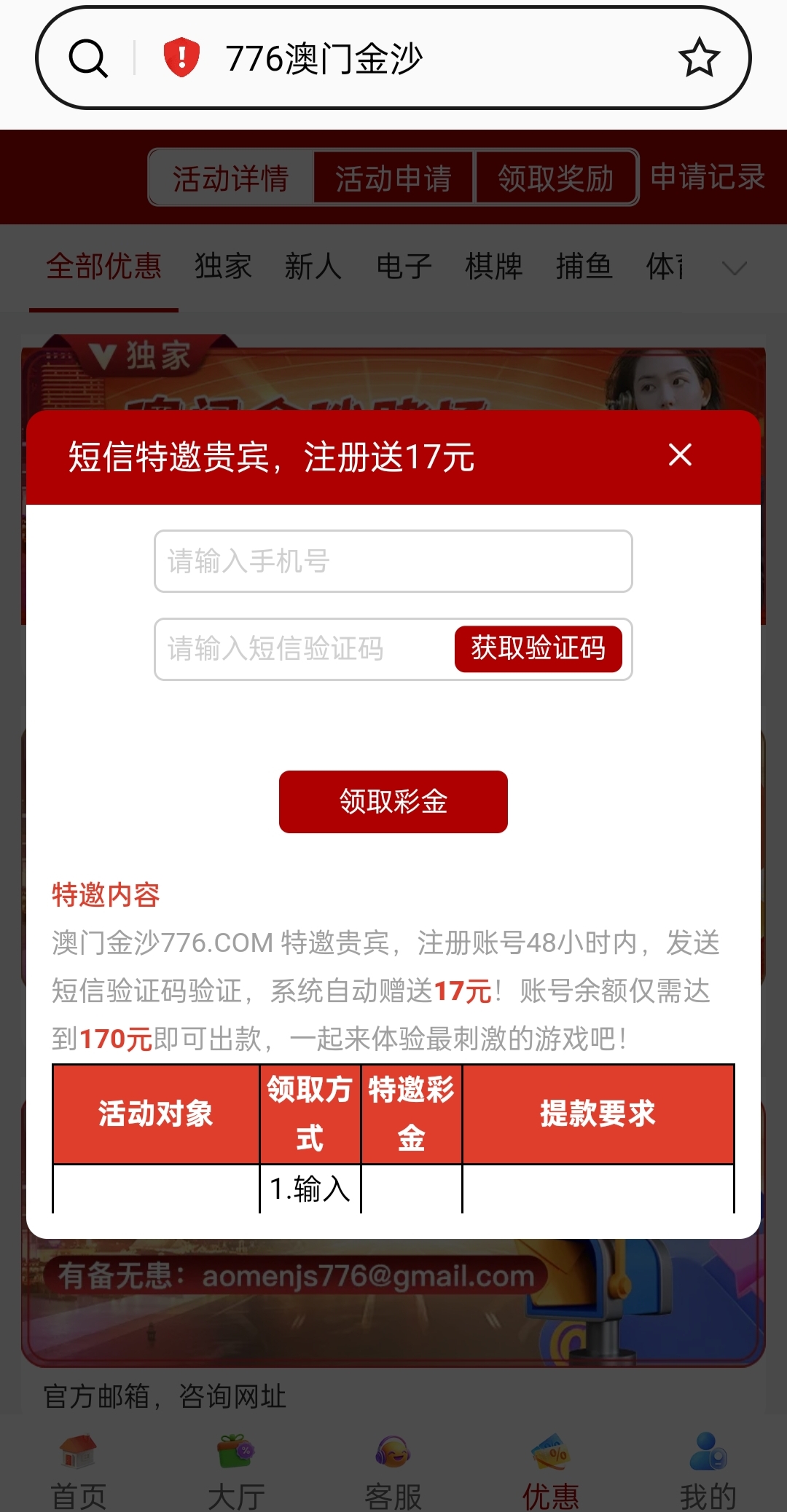Image resolution: width=787 pixels, height=1512 pixels.
Task: Switch to the 活动申请 tab
Action: (393, 177)
